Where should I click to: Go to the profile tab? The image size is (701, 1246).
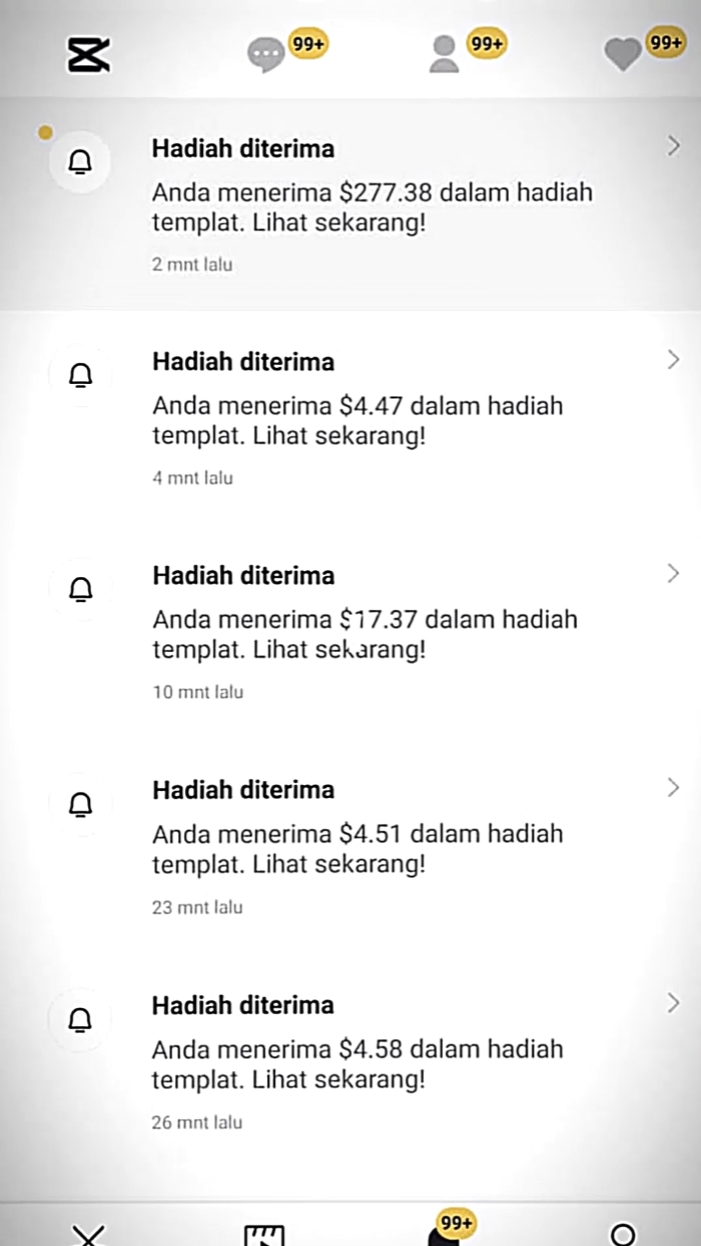point(622,1234)
